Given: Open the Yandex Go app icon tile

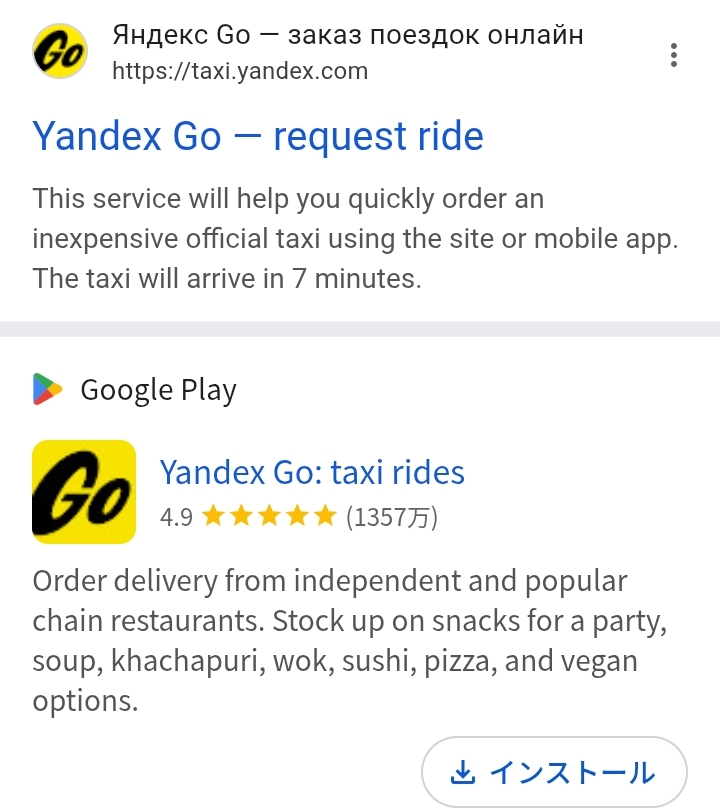Looking at the screenshot, I should pos(84,492).
